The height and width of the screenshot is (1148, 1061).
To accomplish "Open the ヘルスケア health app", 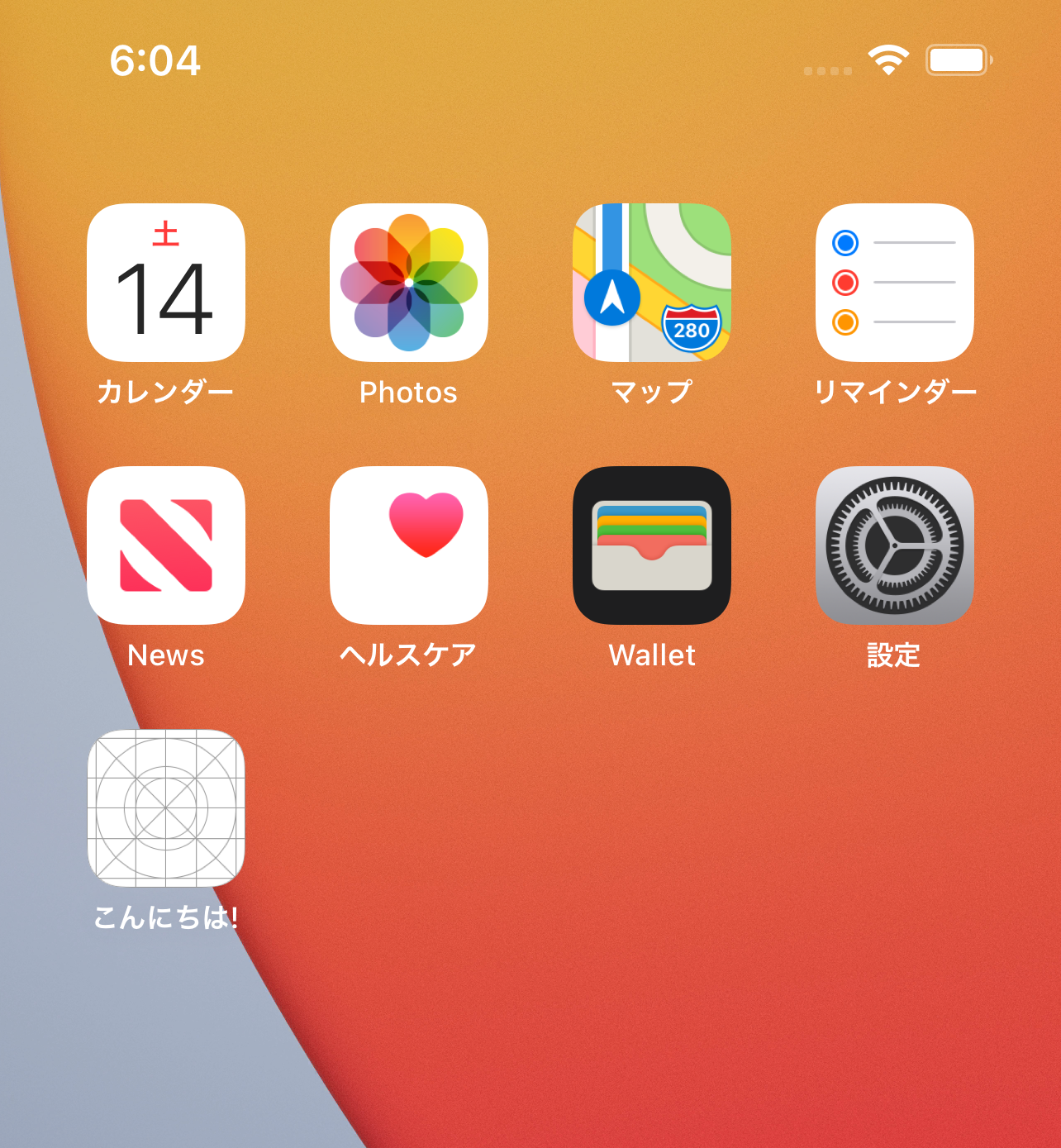I will point(409,545).
